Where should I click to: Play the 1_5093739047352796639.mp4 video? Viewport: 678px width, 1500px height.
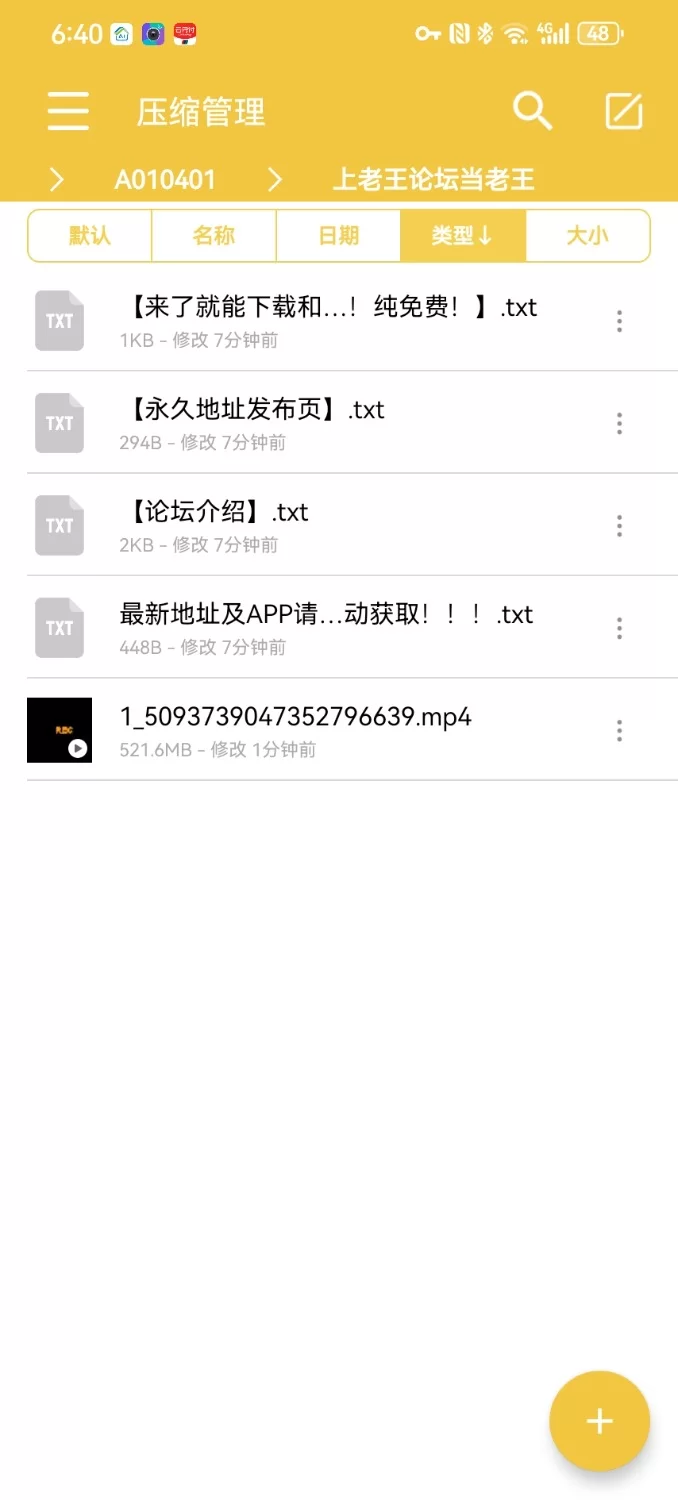click(x=295, y=717)
